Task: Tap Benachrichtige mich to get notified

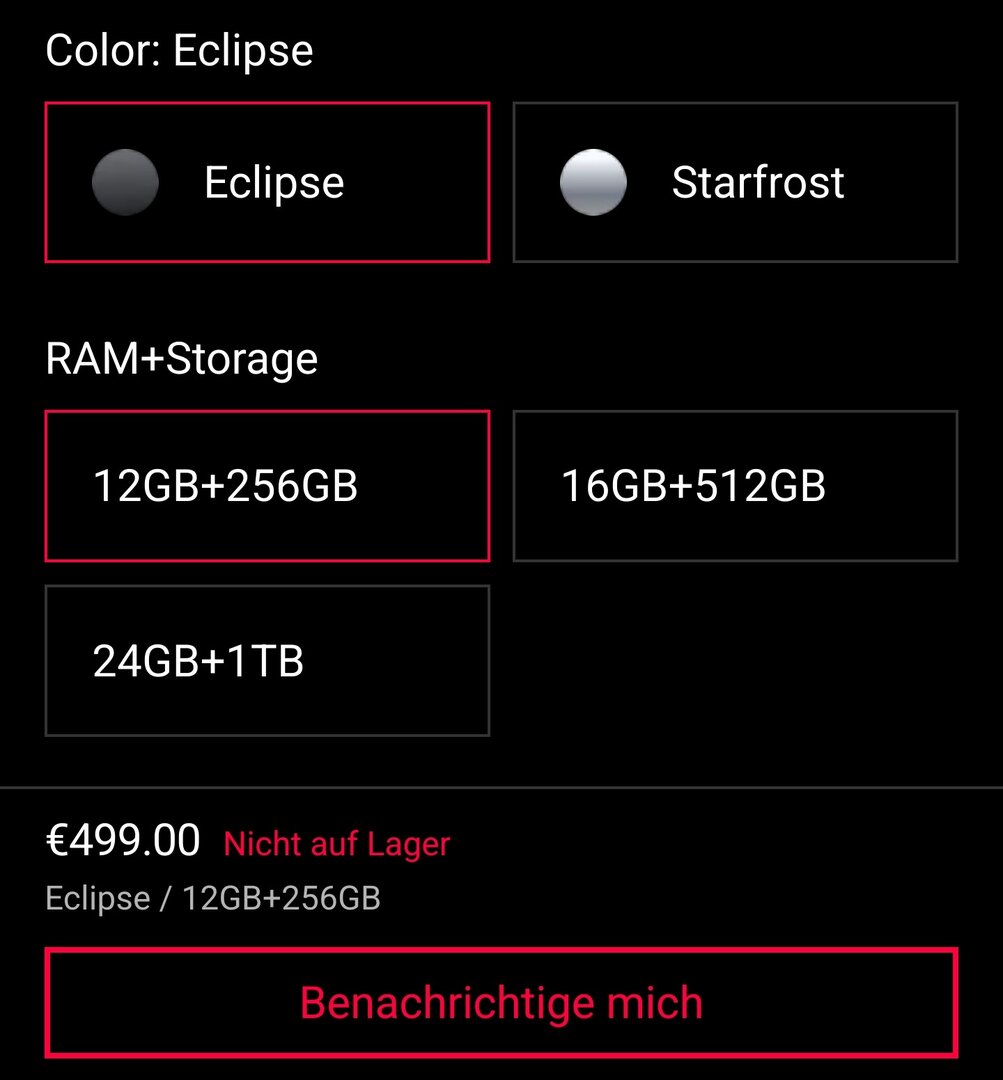Action: 501,1003
